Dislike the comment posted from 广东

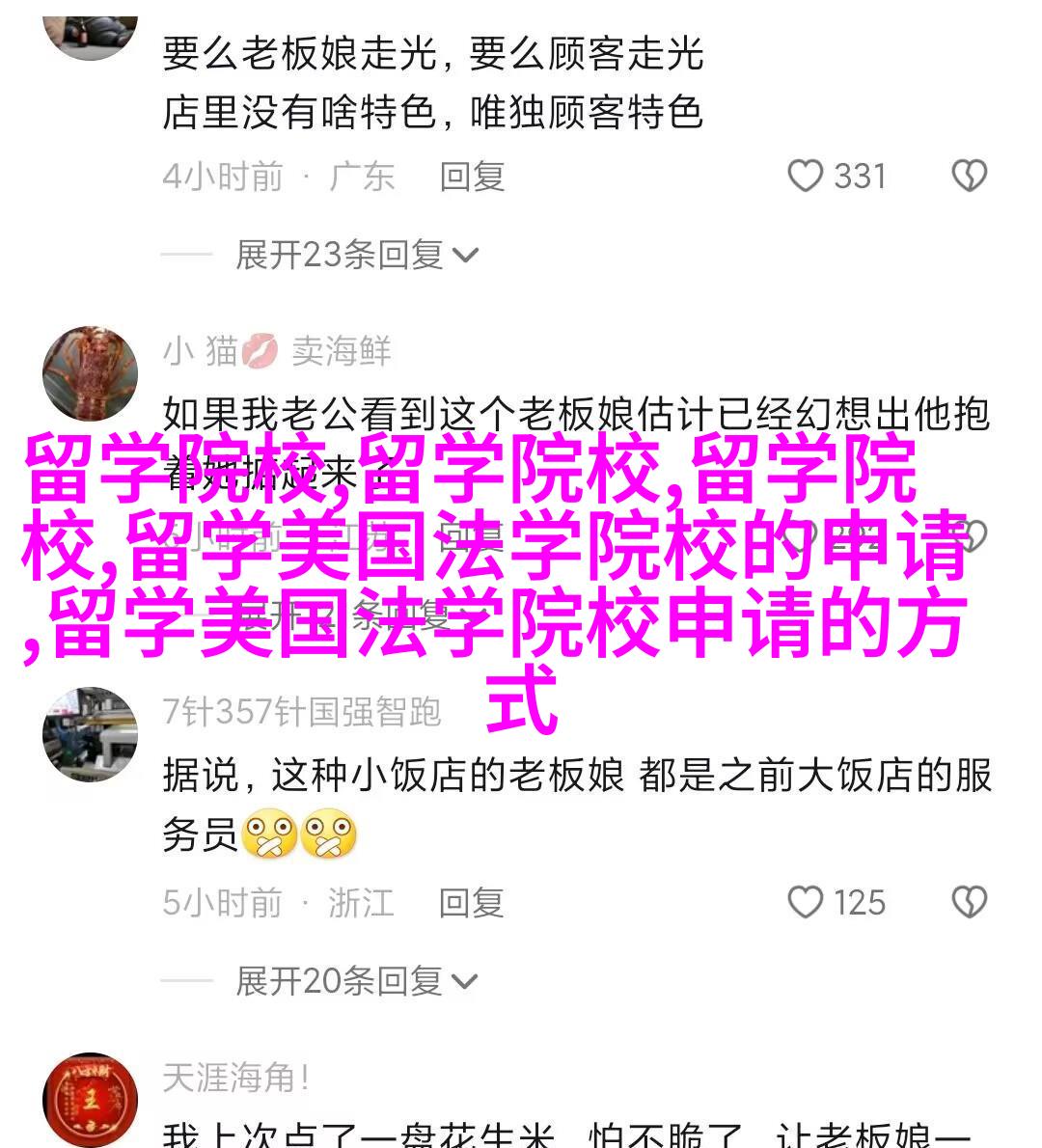tap(969, 177)
